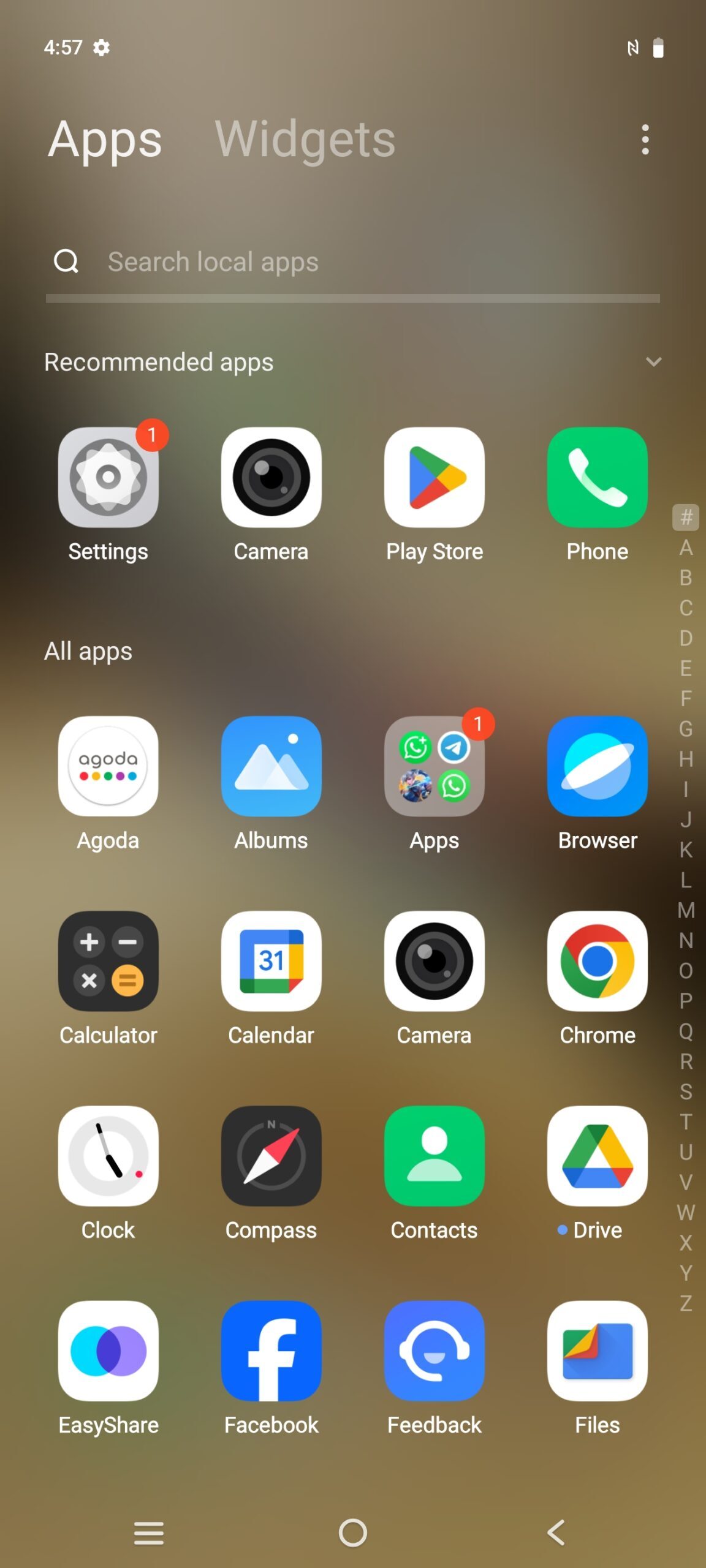
Task: Open the three-dot overflow menu
Action: [645, 140]
